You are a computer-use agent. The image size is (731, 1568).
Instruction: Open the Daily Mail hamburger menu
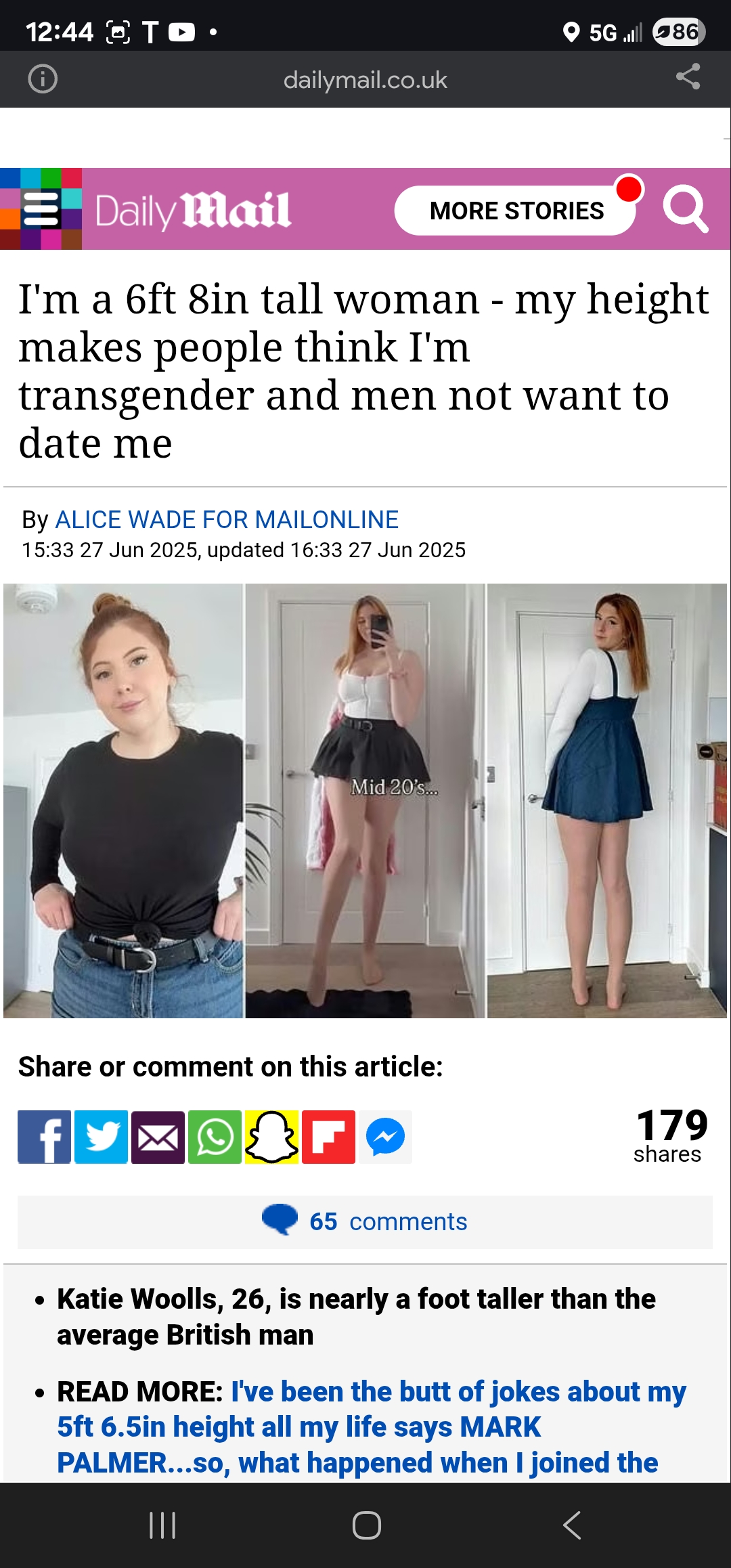[x=41, y=209]
